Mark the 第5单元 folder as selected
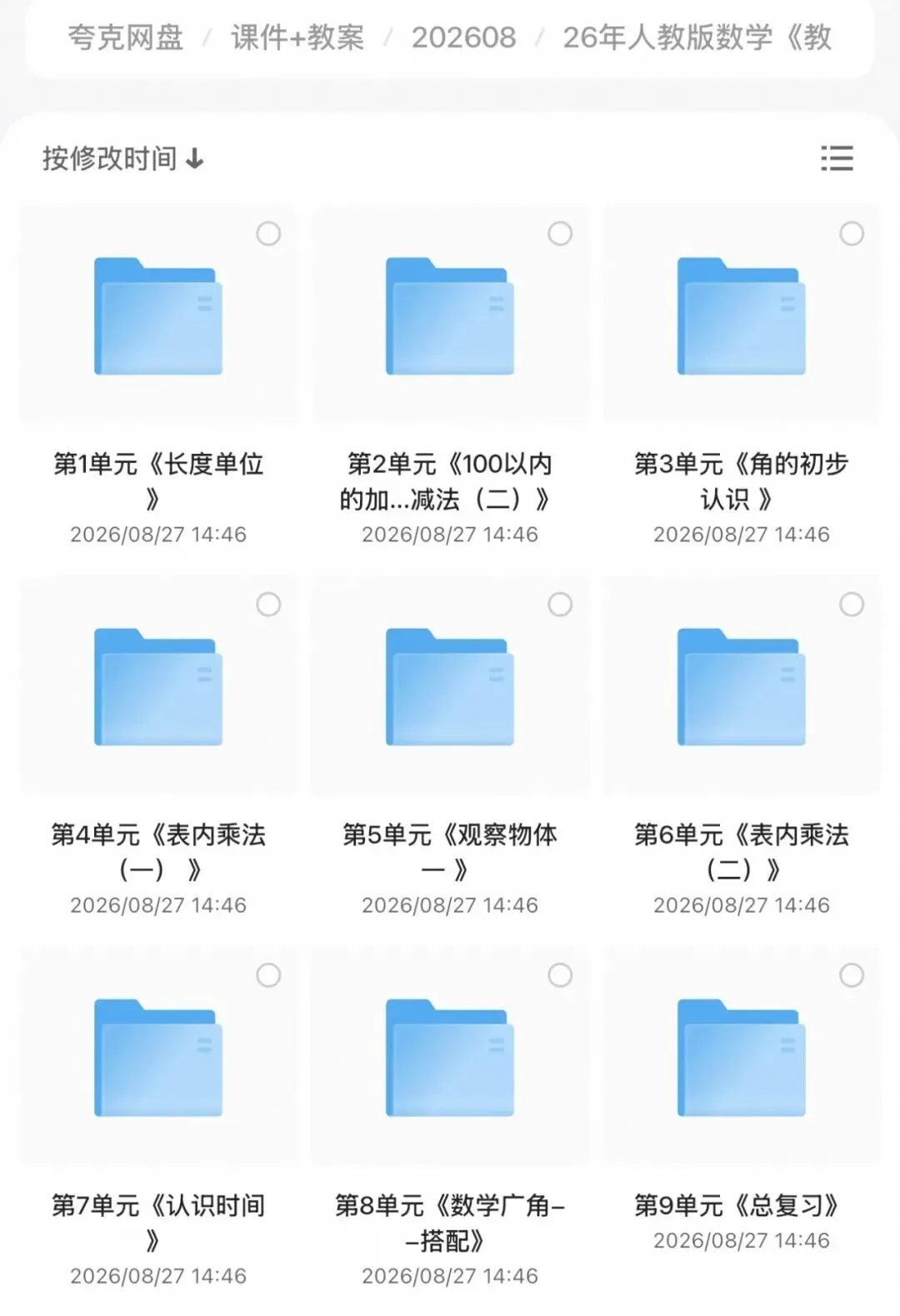Viewport: 900px width, 1316px height. pos(560,604)
